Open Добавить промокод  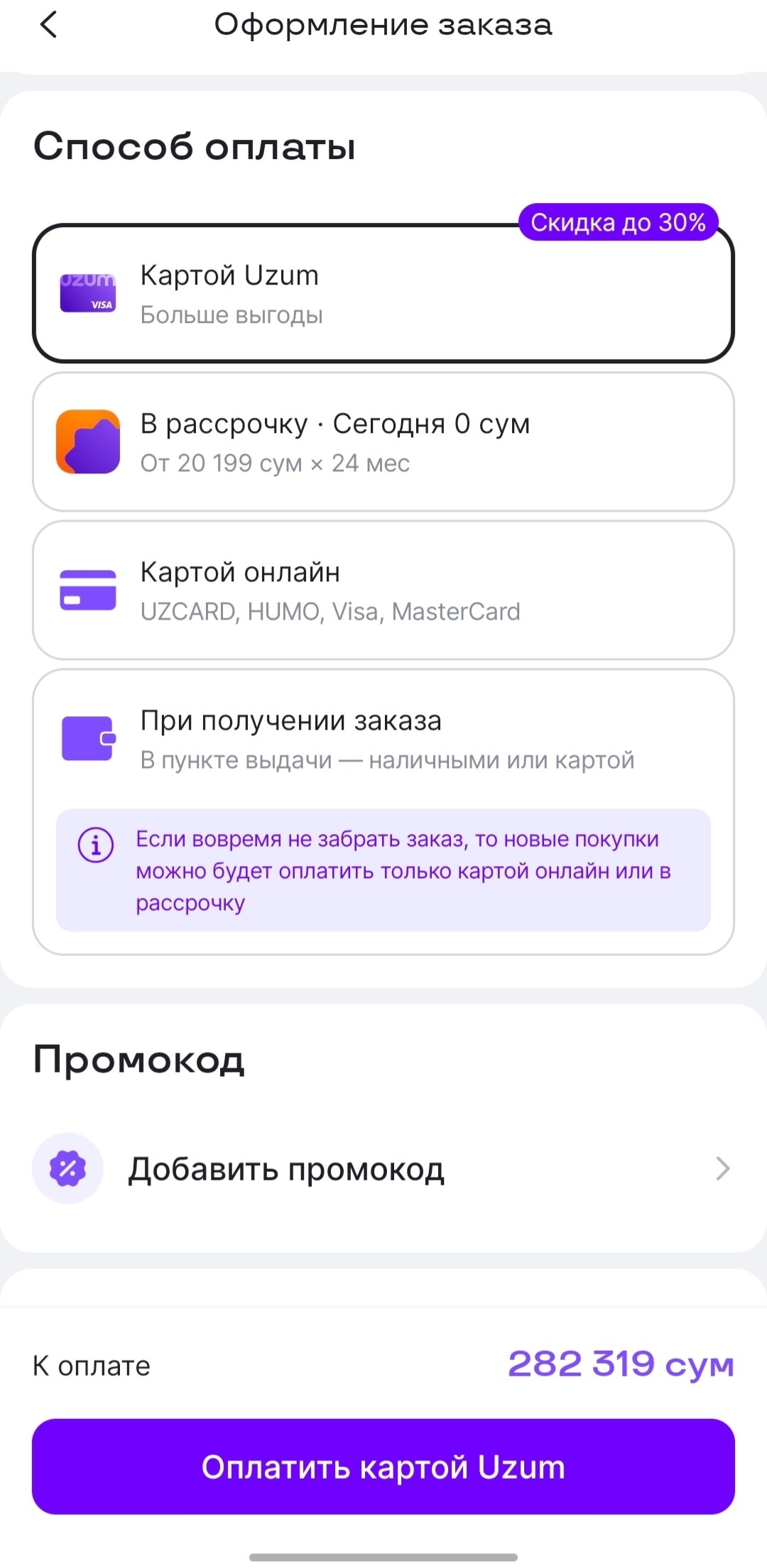[x=383, y=1169]
